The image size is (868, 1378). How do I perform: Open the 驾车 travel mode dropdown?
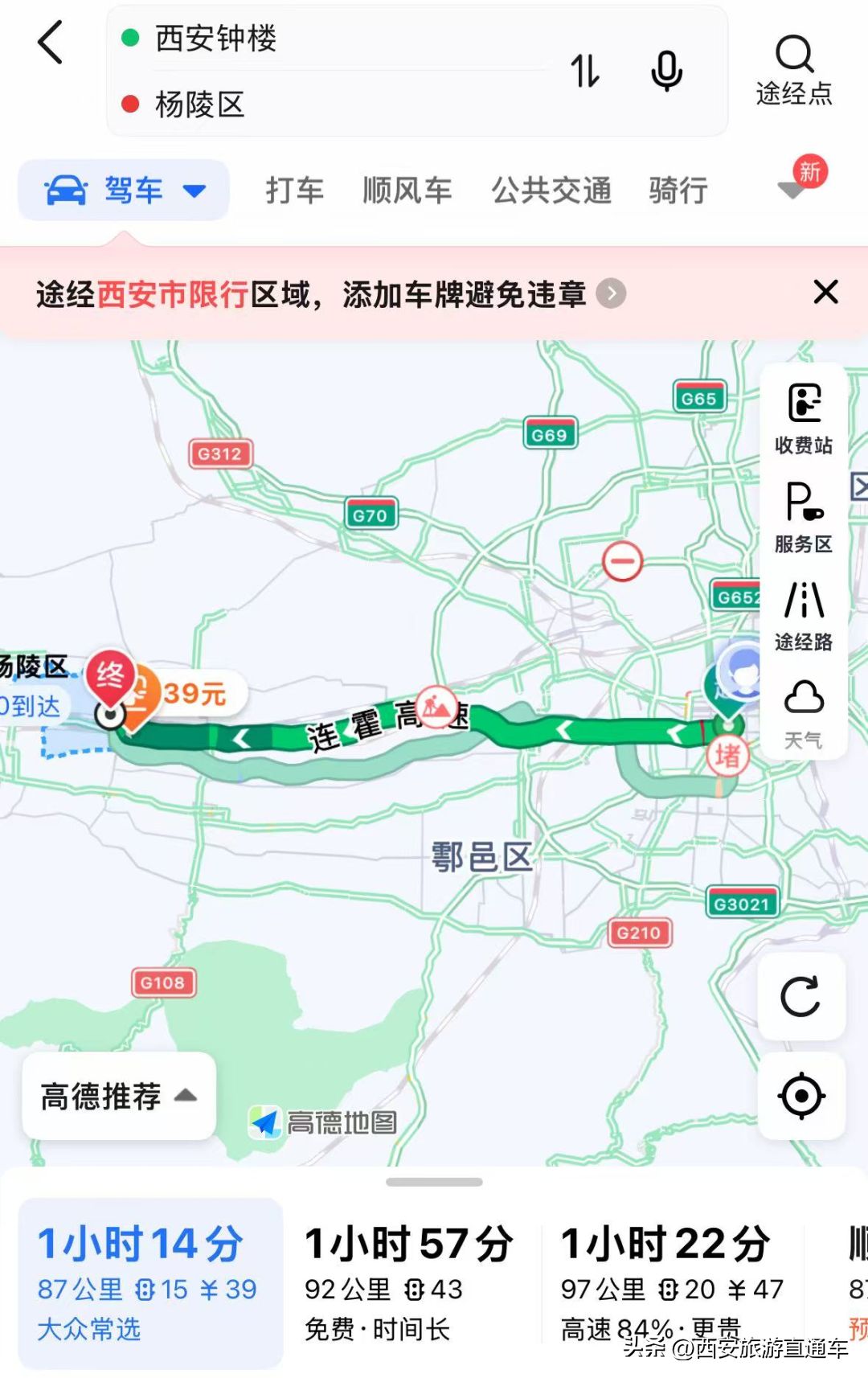[125, 191]
